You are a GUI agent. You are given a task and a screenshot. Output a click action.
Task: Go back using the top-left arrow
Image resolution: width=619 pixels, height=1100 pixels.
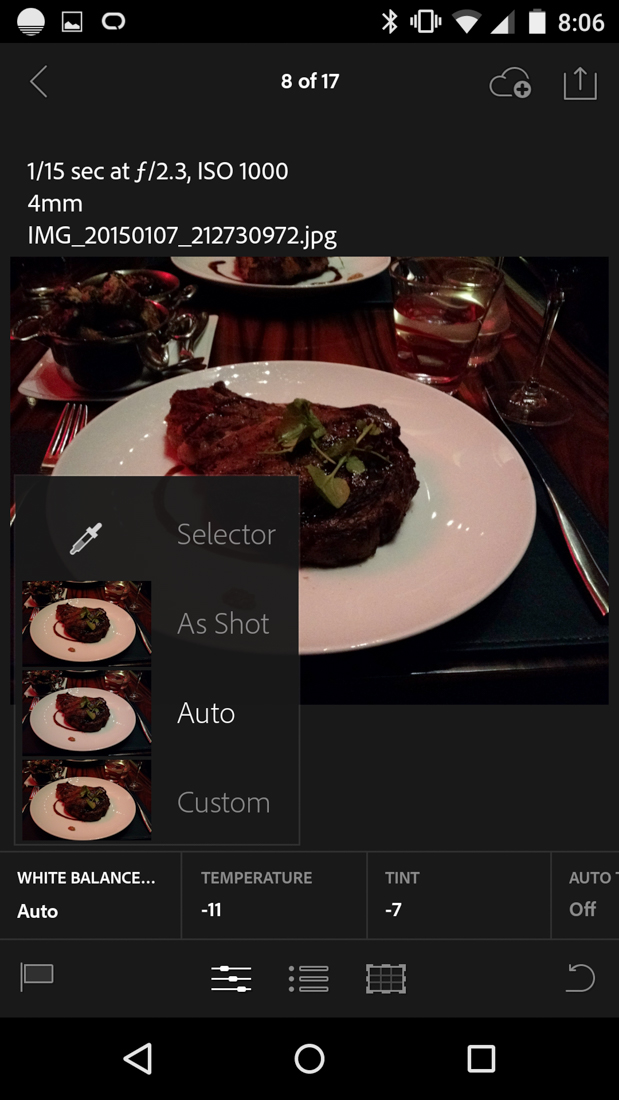point(39,82)
